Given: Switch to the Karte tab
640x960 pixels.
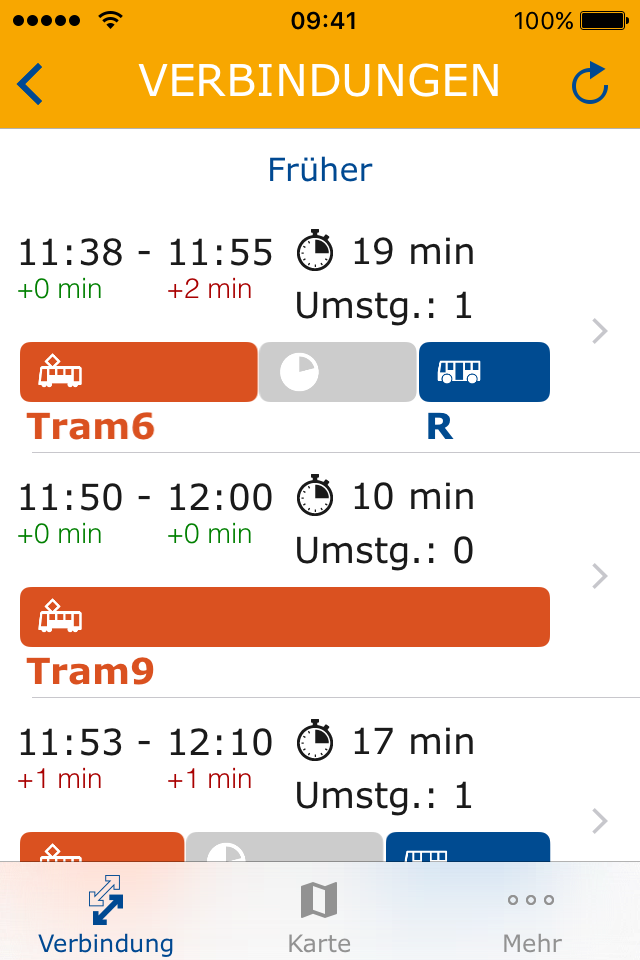Looking at the screenshot, I should point(319,915).
